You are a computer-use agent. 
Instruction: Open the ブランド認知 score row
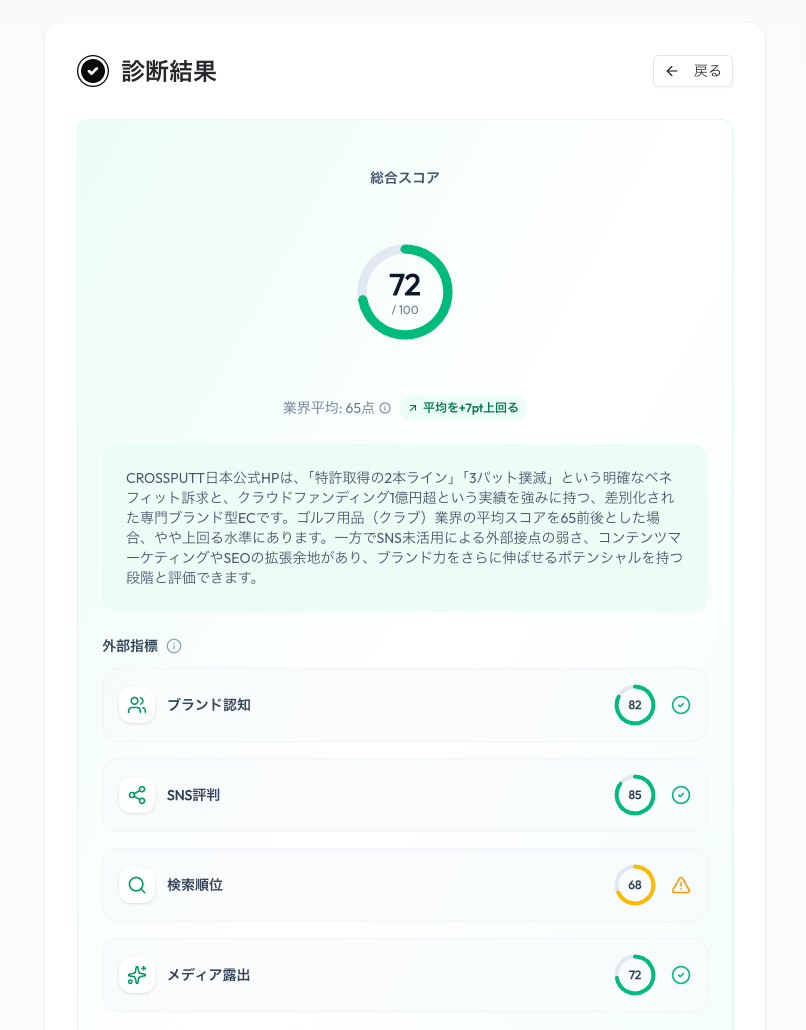404,705
